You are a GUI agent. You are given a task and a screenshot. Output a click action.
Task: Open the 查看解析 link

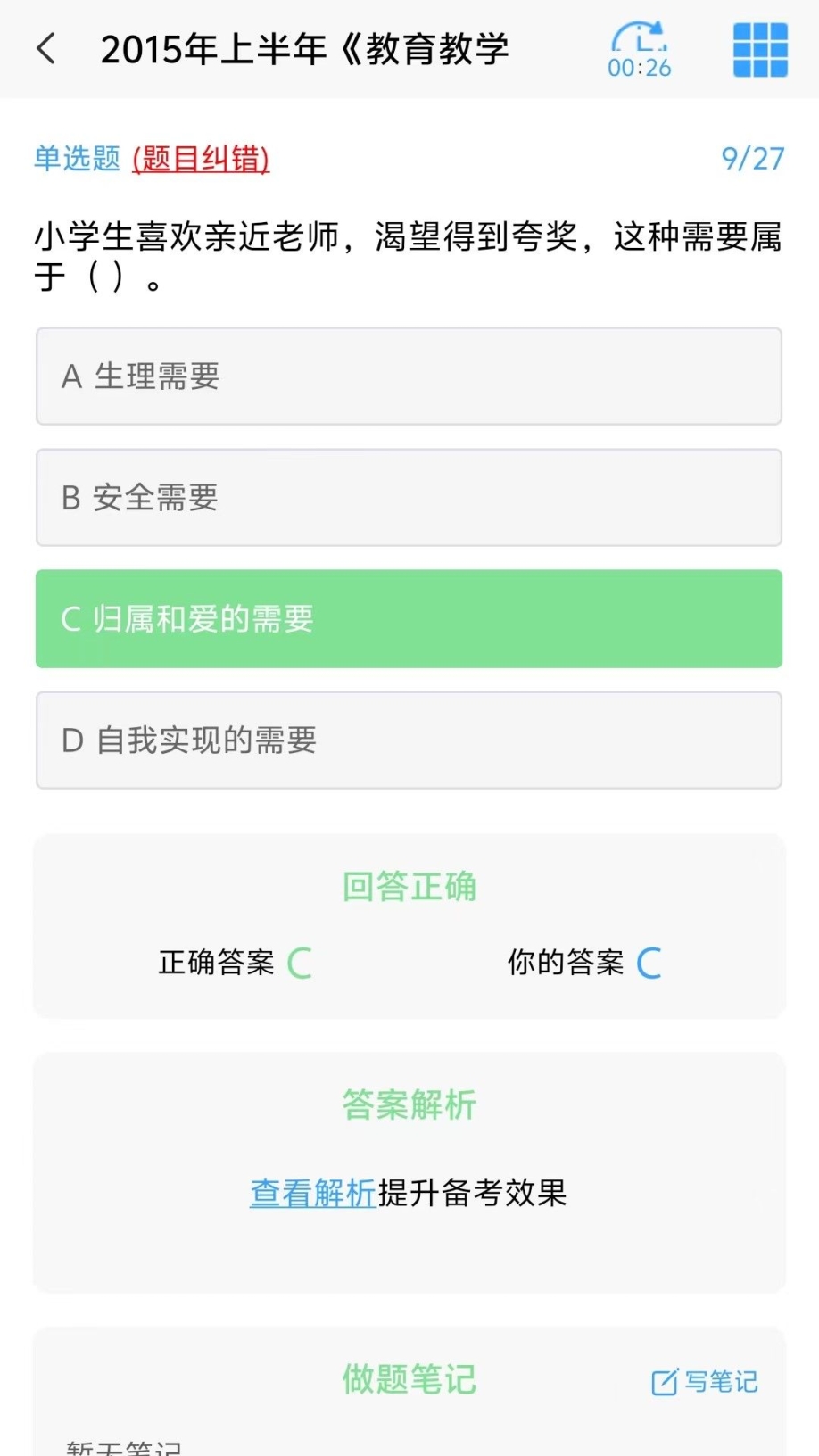click(x=312, y=1193)
